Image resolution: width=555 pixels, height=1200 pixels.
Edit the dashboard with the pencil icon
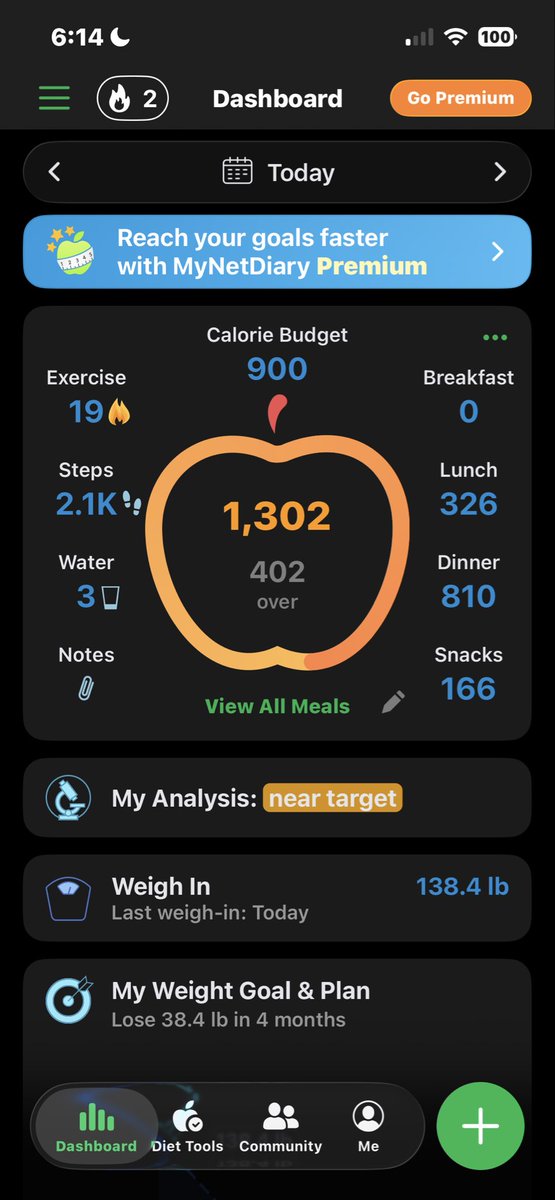(x=394, y=703)
